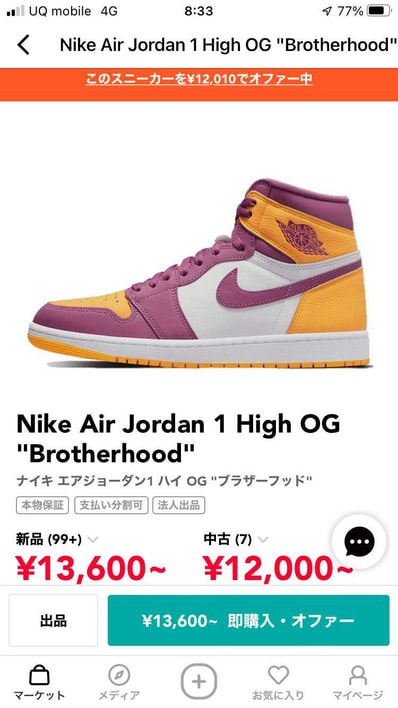Switch to the マーケット tab
Viewport: 398px width, 708px height.
pyautogui.click(x=39, y=682)
